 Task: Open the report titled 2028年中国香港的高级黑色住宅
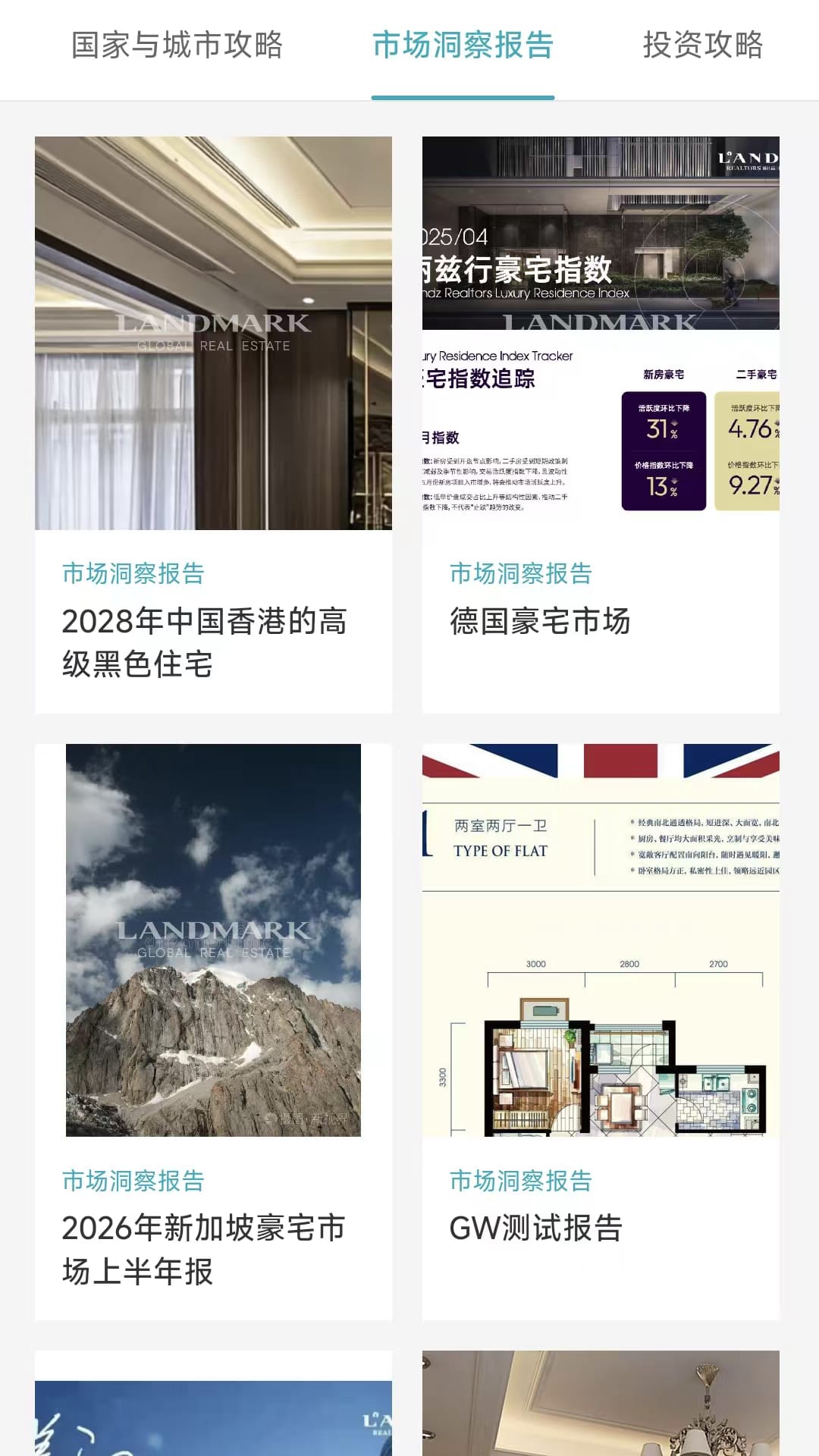tap(213, 643)
